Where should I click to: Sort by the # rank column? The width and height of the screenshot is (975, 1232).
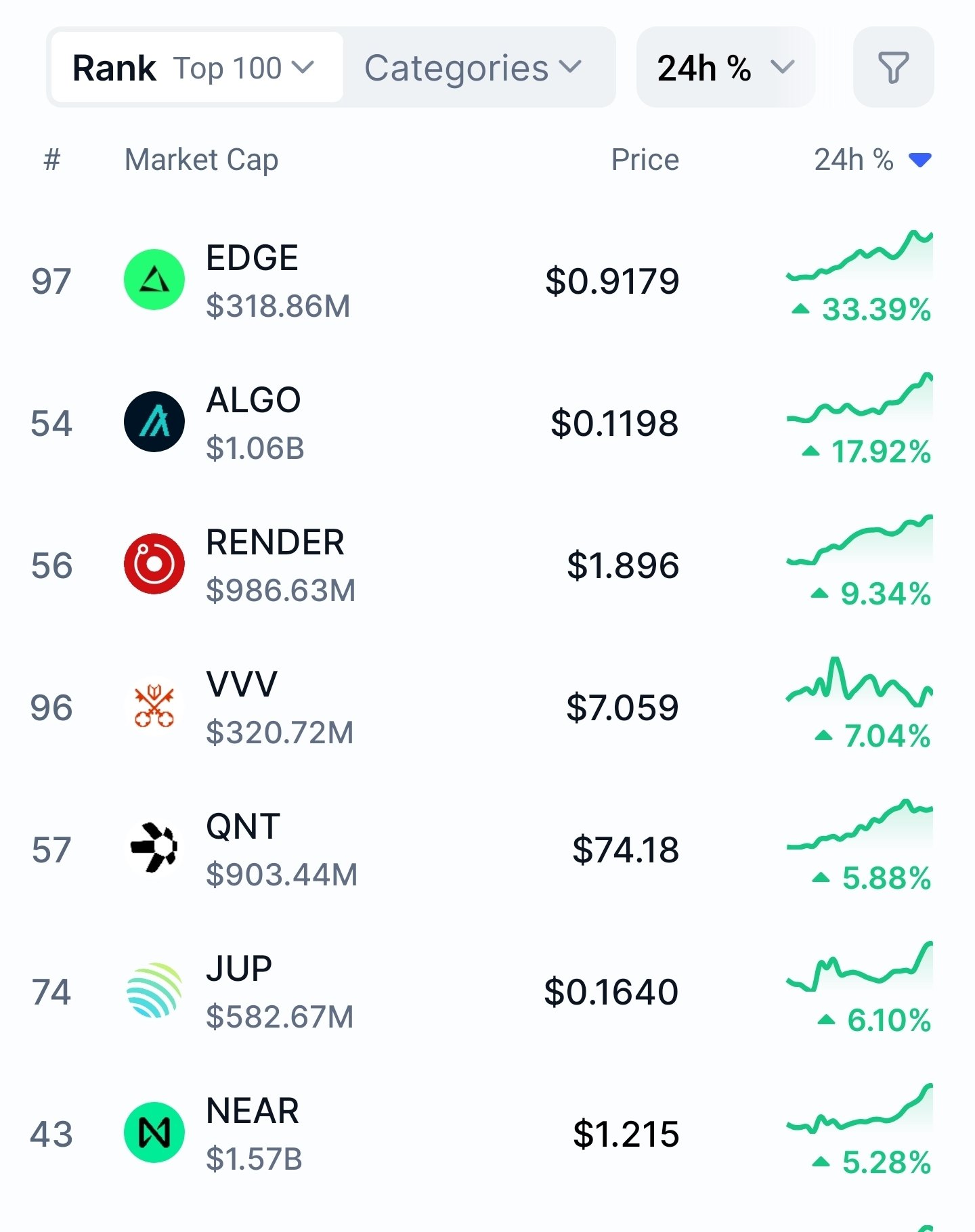(51, 160)
